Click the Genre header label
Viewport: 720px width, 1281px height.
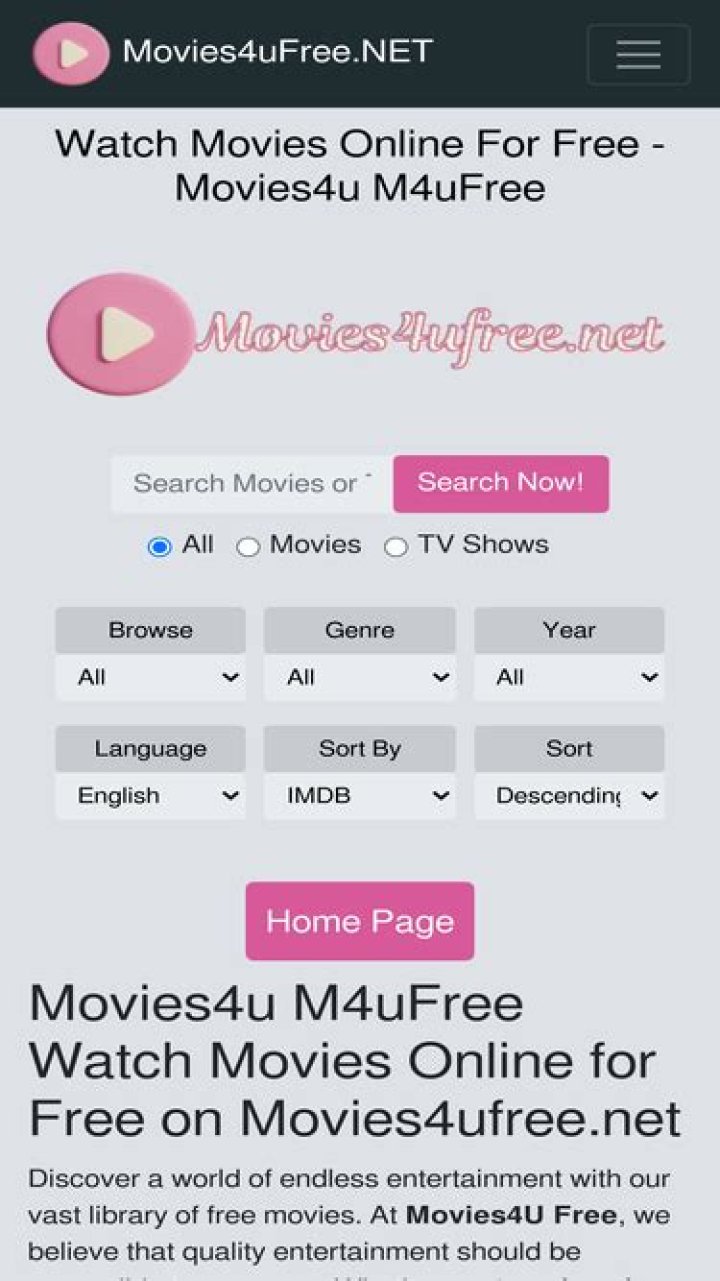[359, 630]
